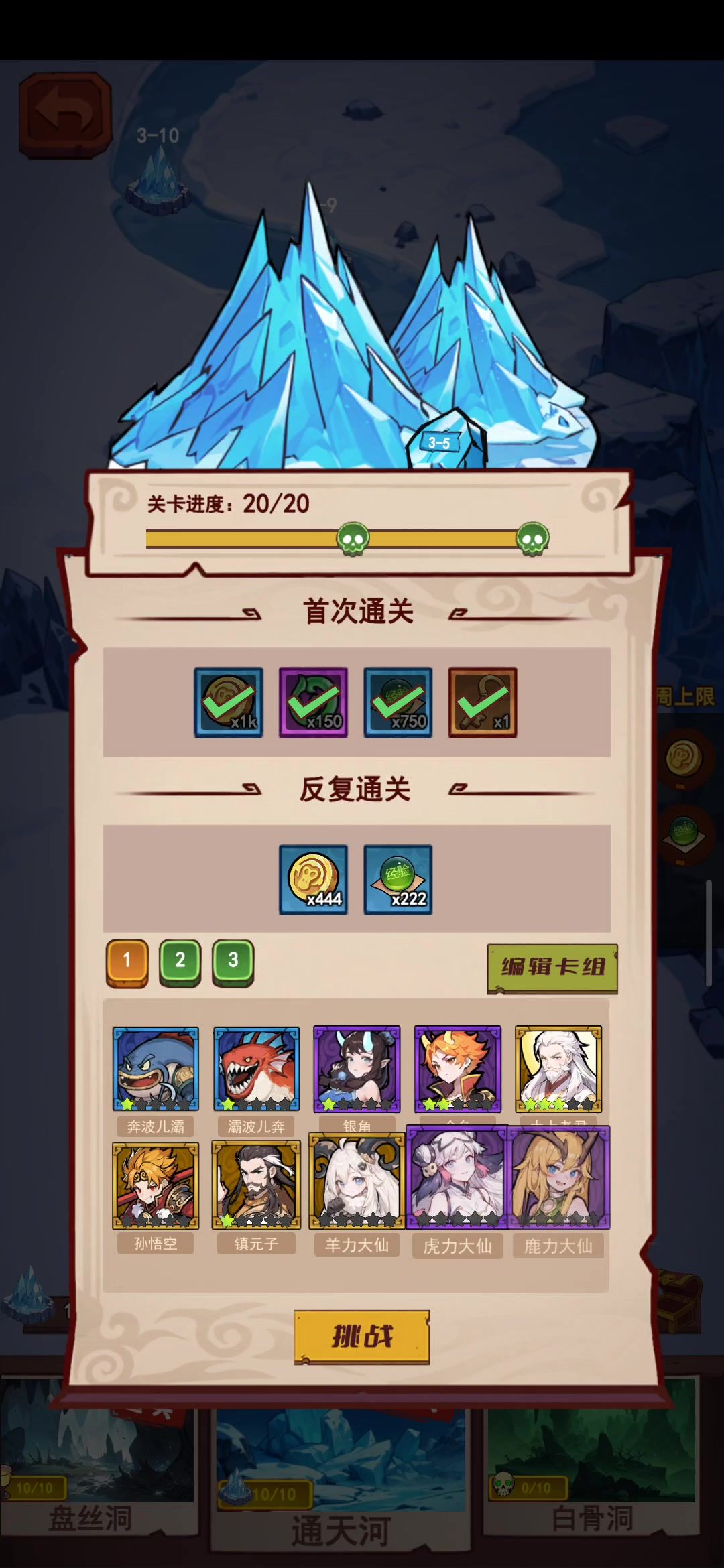Switch to deck slot 3

[x=233, y=962]
